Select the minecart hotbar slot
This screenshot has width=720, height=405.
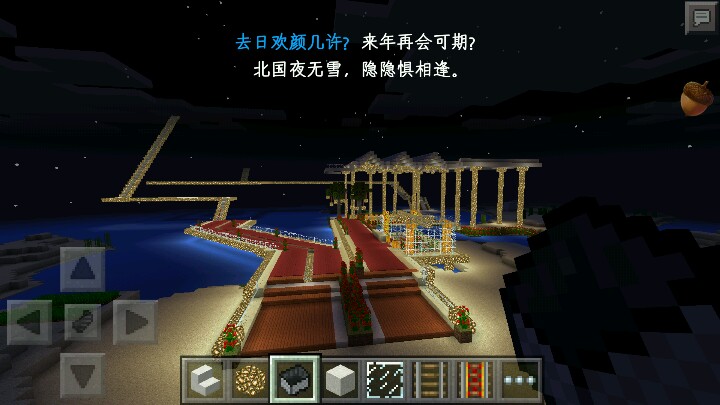[295, 378]
